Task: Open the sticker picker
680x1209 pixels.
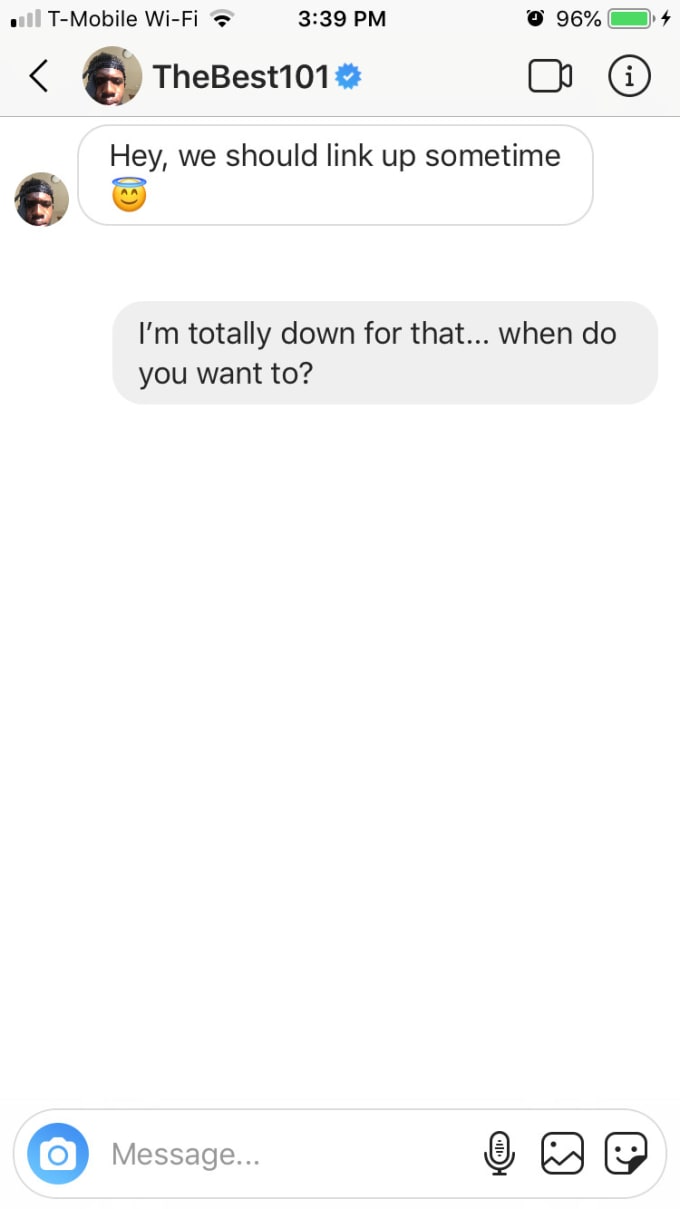Action: (x=626, y=1154)
